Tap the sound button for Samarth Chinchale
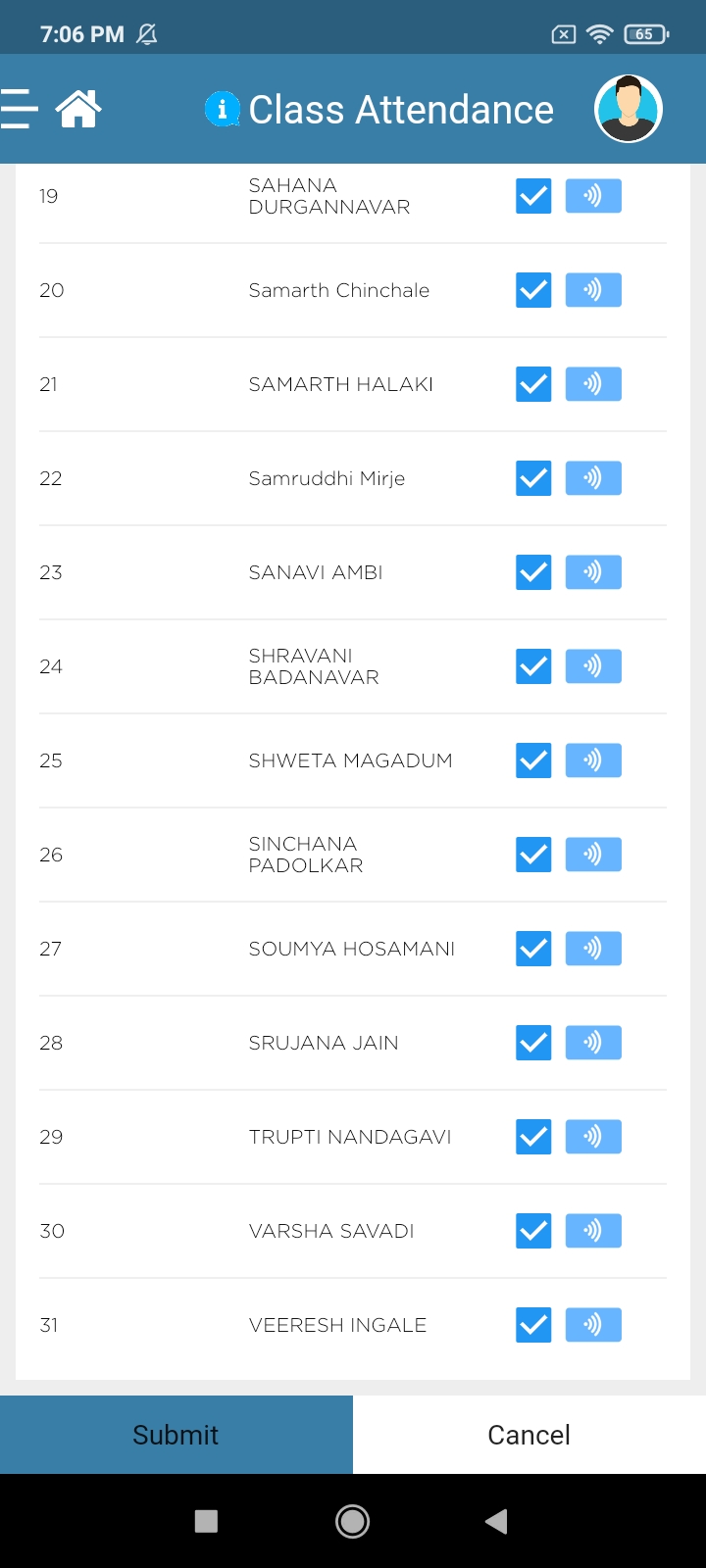 tap(593, 290)
